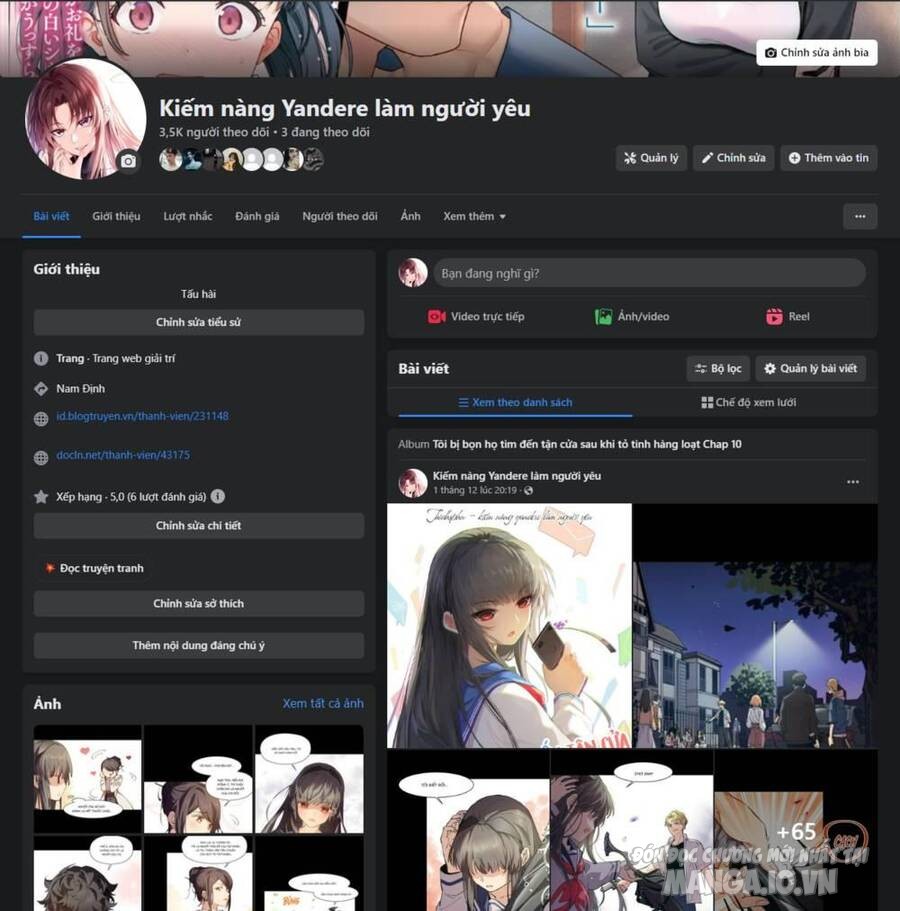Viewport: 900px width, 911px height.
Task: Switch to Chế độ xem lưới
Action: (749, 403)
